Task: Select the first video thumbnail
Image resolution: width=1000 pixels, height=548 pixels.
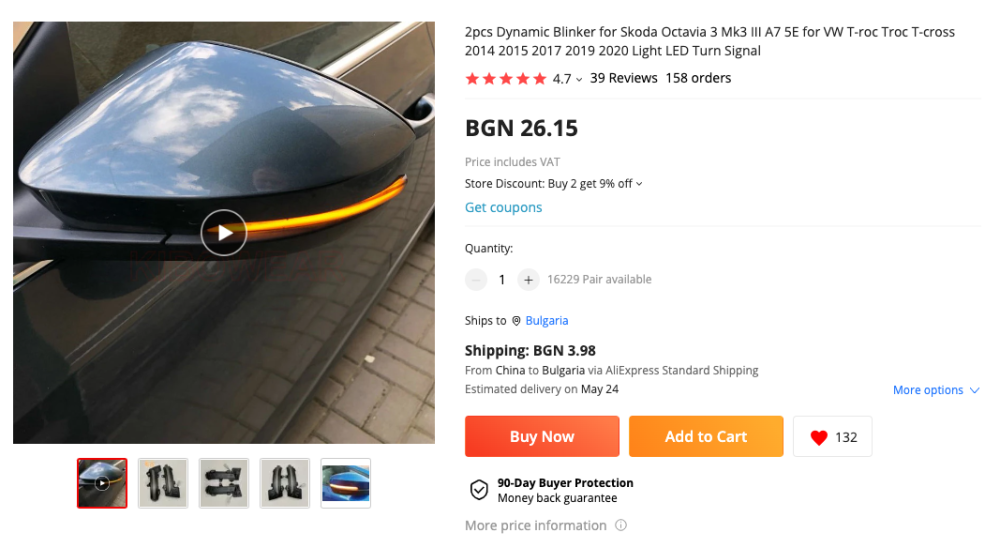Action: click(x=102, y=483)
